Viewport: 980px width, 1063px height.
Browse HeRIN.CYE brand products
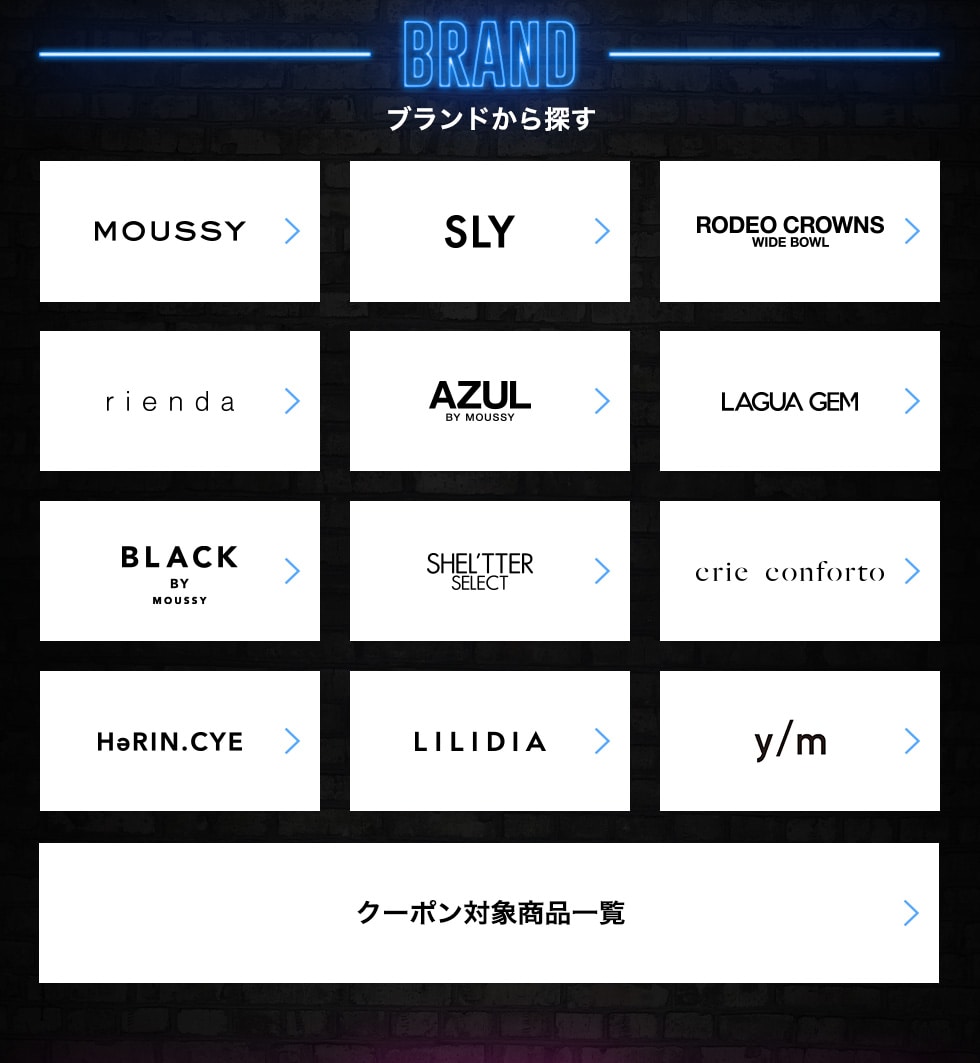[180, 741]
